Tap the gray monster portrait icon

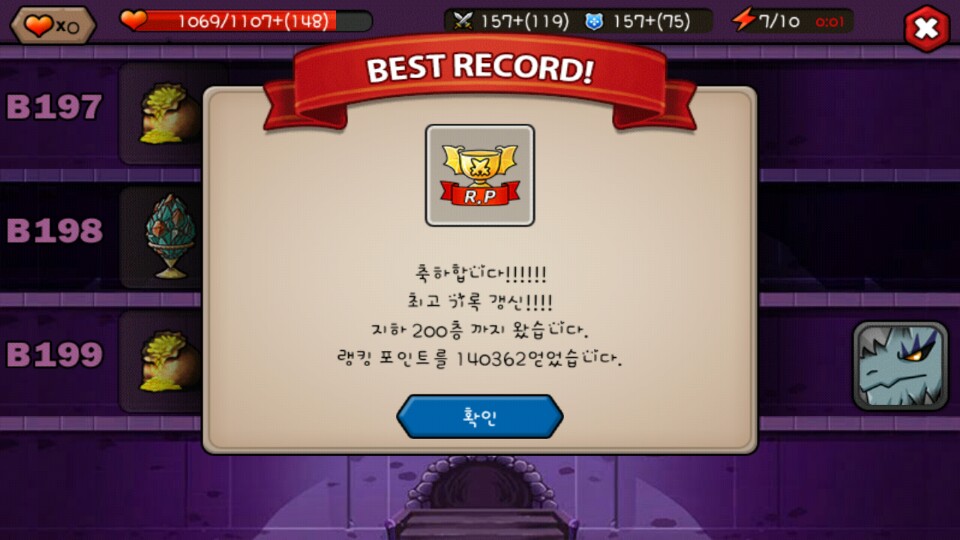[900, 366]
